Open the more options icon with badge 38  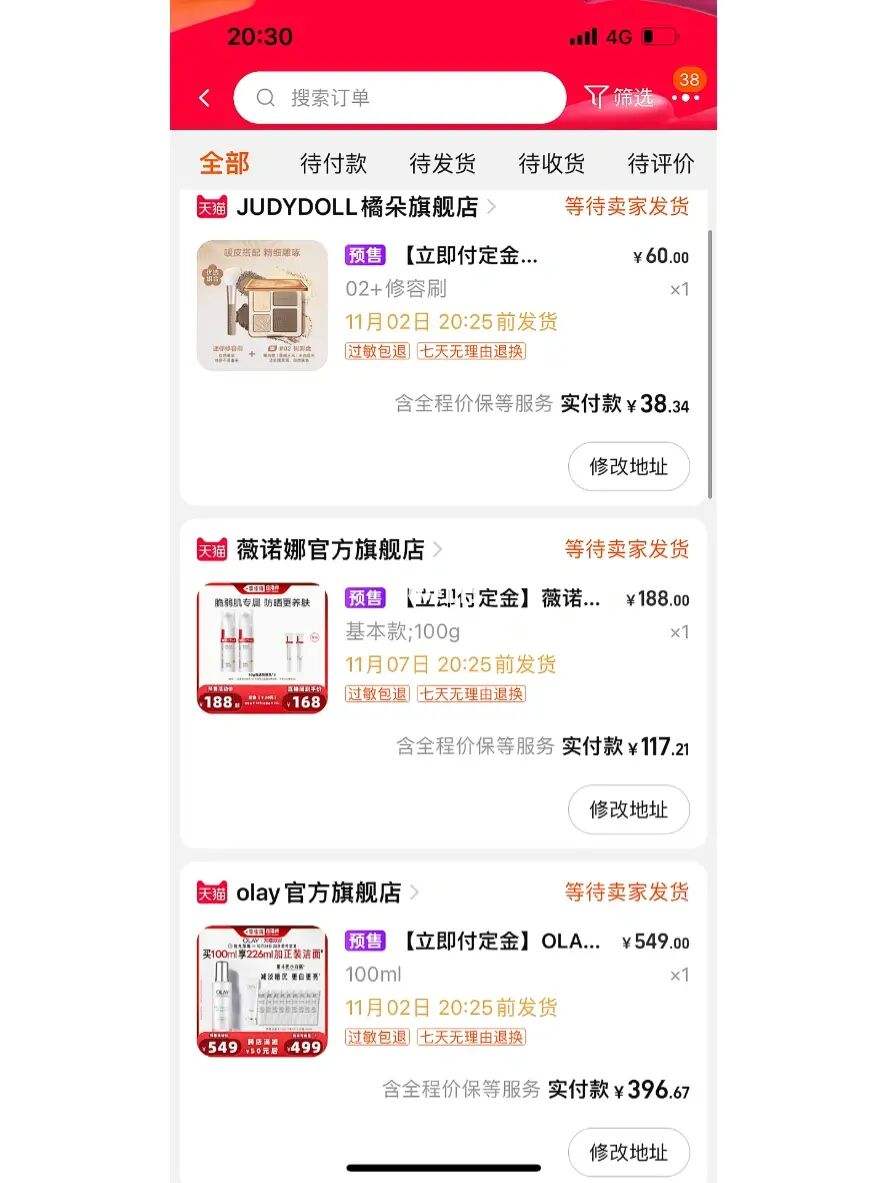point(686,97)
